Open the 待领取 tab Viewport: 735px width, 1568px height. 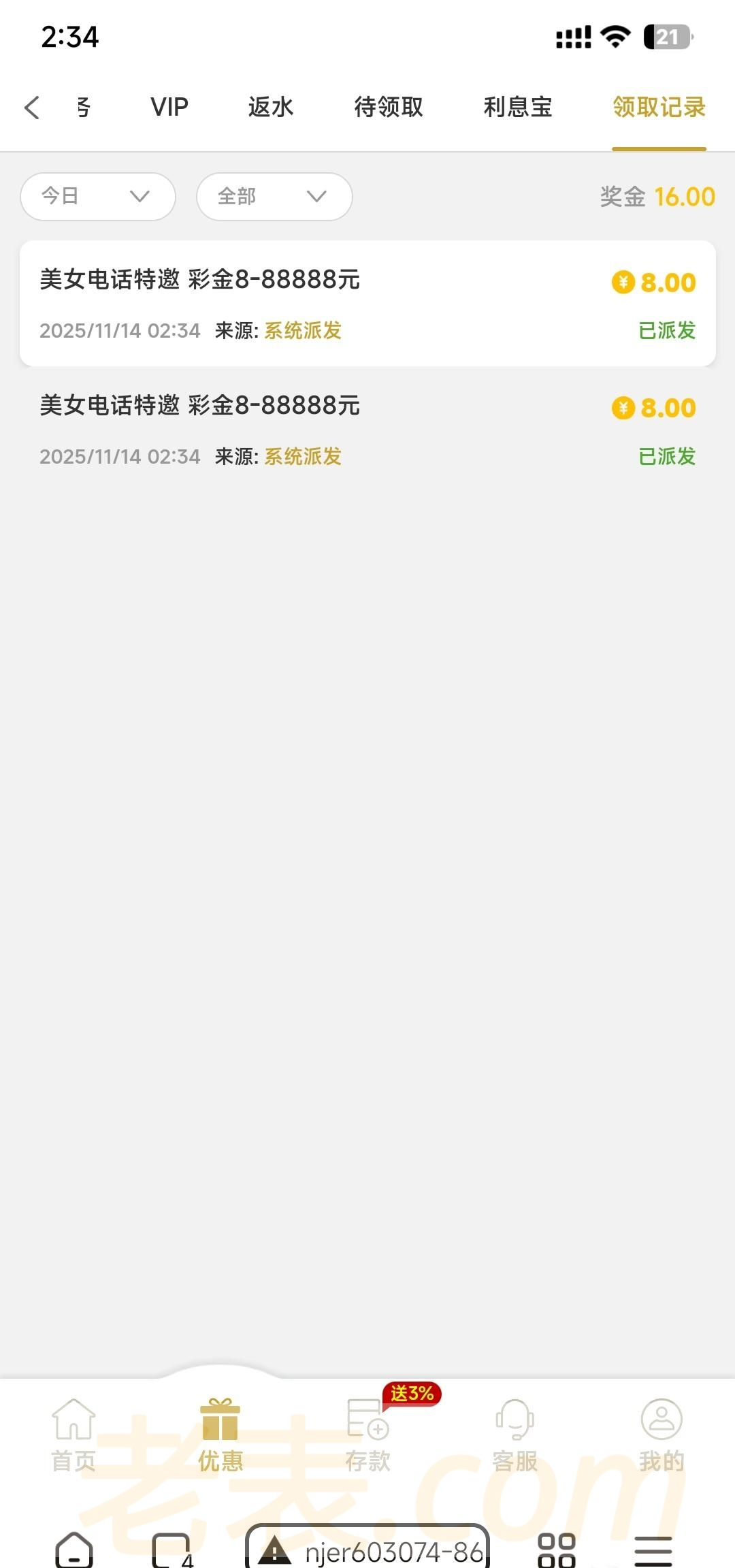(388, 108)
